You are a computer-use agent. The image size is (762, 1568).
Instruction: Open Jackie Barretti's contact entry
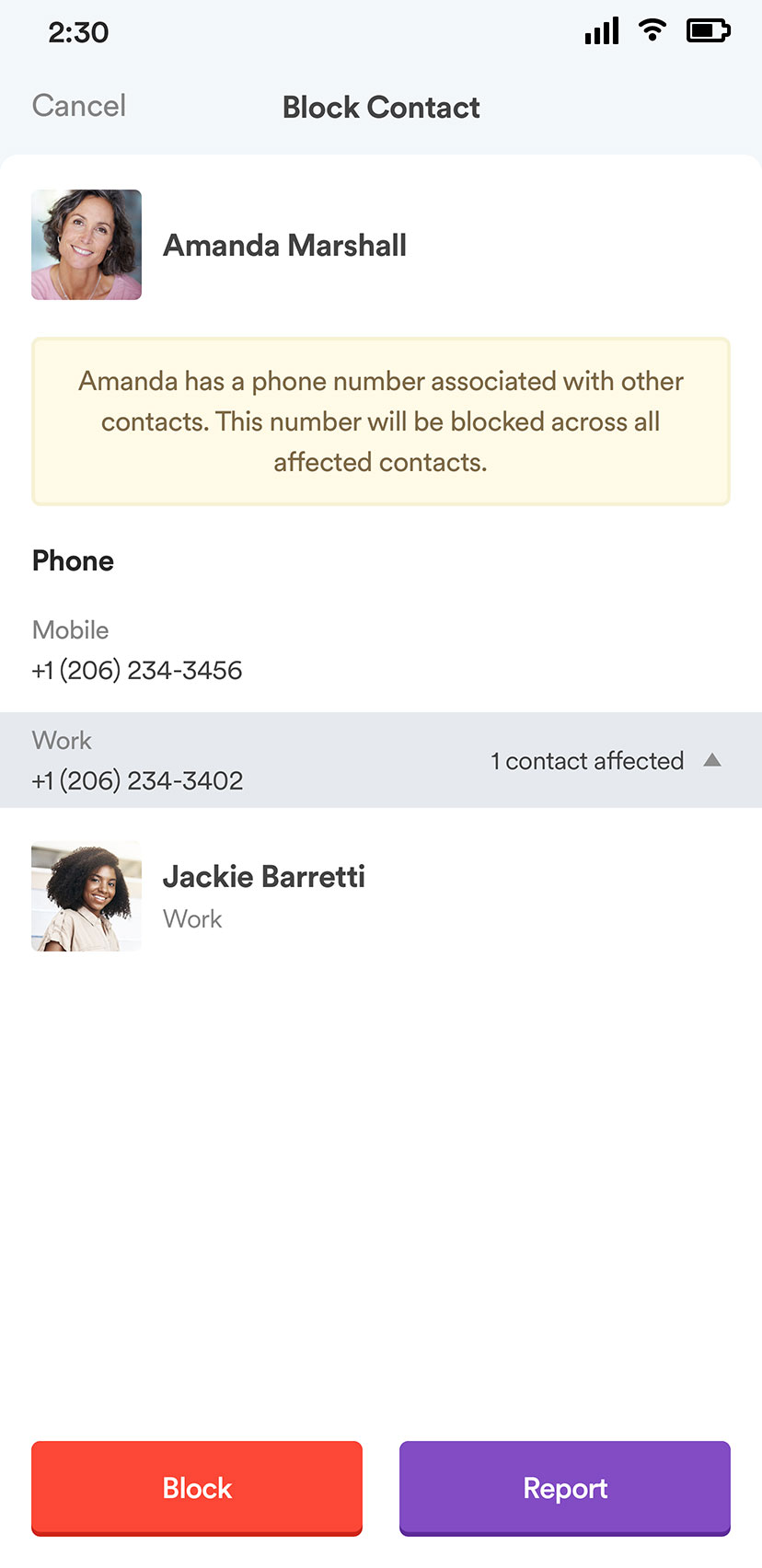(381, 896)
